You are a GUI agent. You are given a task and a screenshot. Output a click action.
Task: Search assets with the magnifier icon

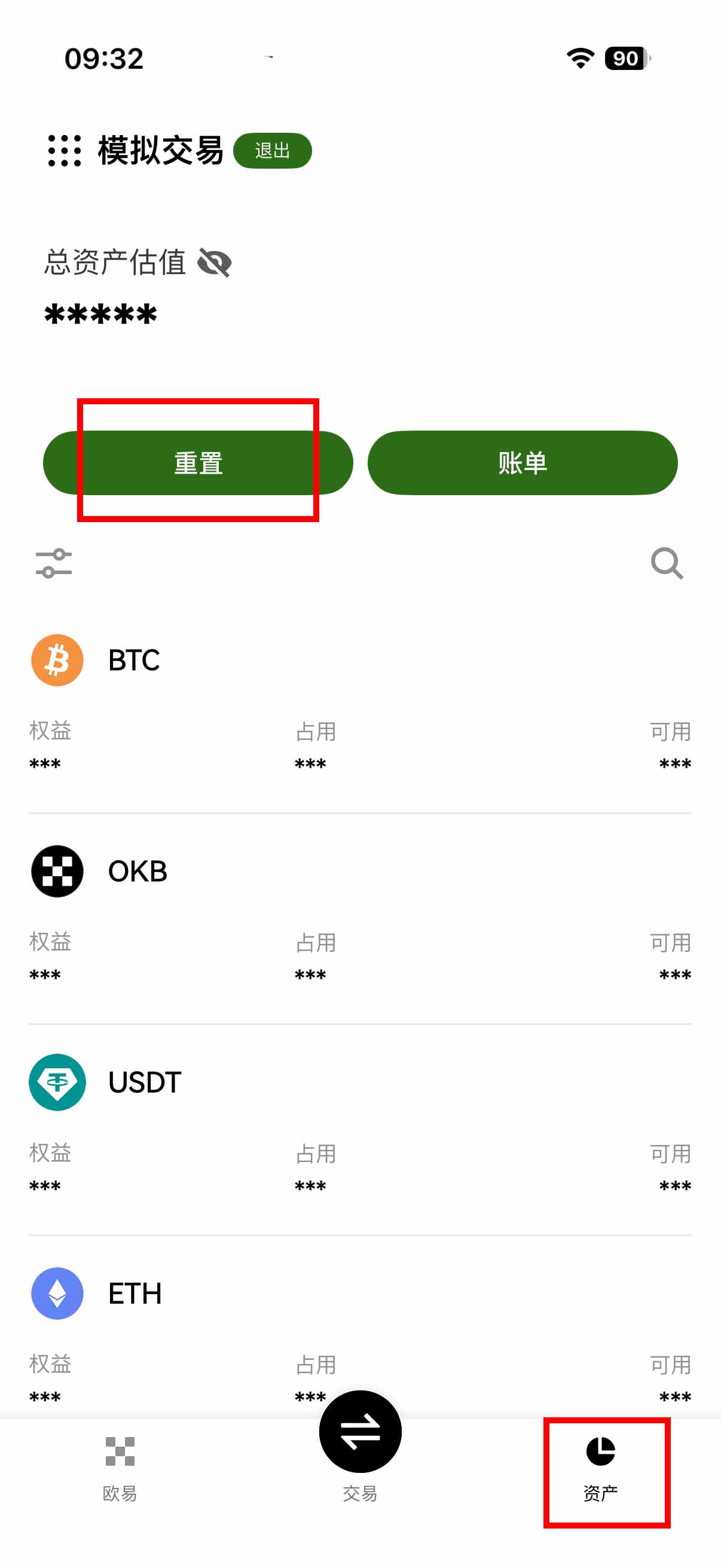tap(666, 563)
